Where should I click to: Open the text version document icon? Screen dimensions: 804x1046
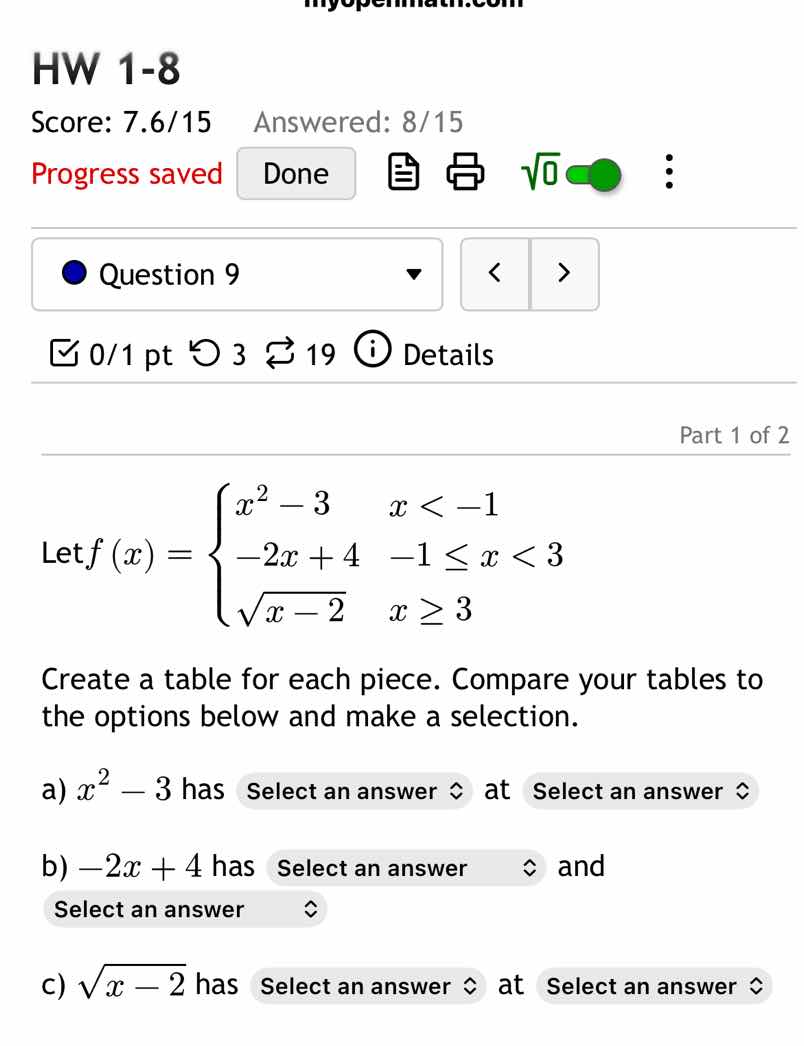(x=402, y=172)
